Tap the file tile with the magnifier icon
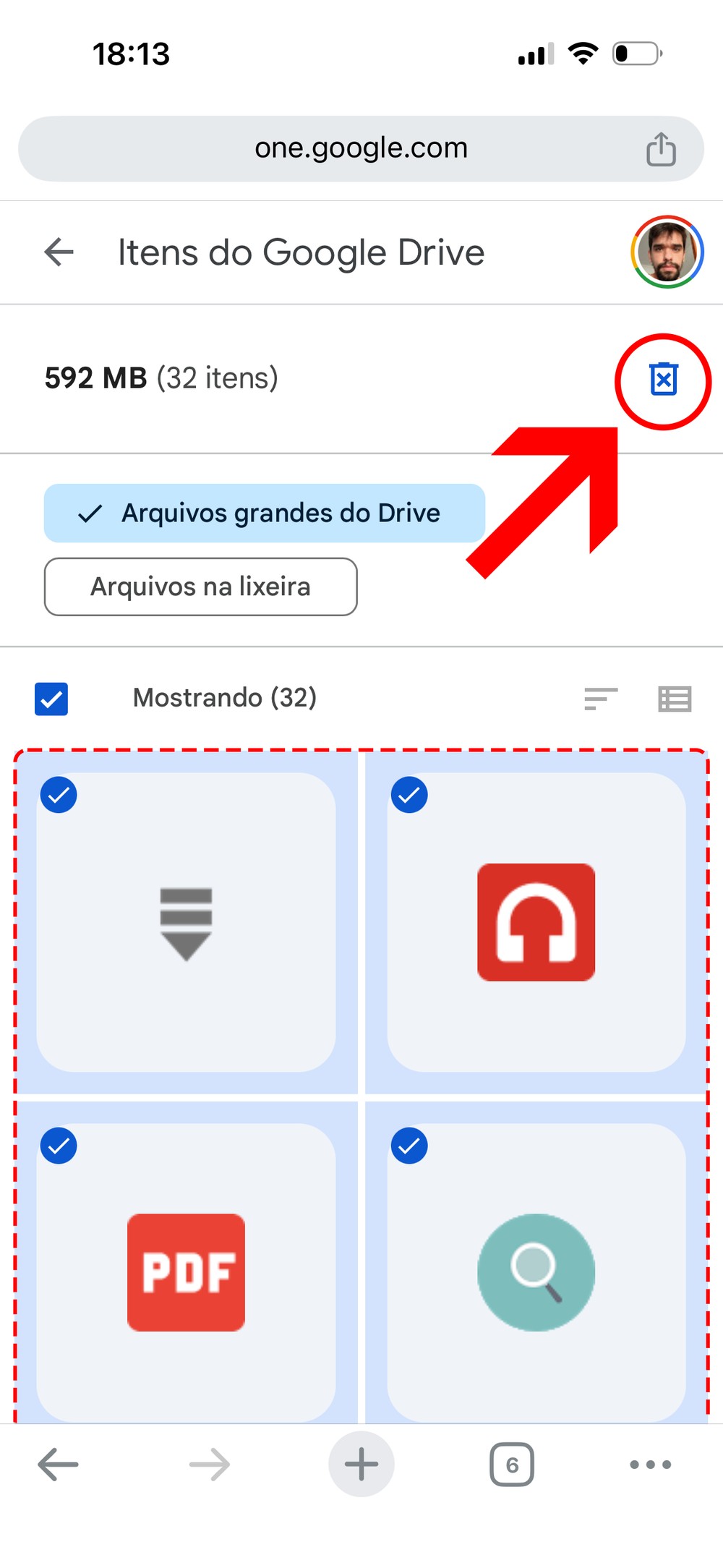This screenshot has width=723, height=1568. [536, 1272]
